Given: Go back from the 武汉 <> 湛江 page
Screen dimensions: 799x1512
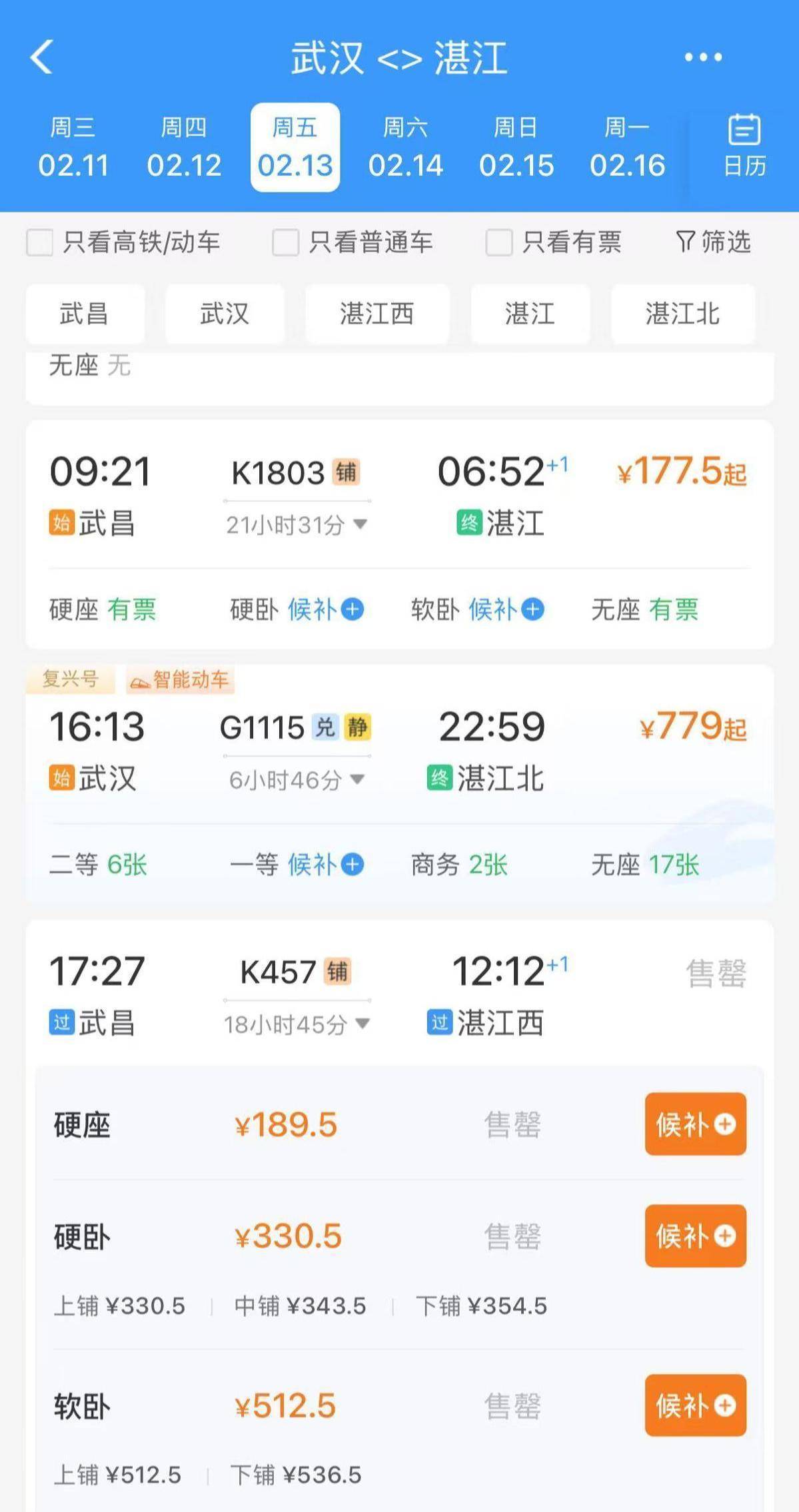Looking at the screenshot, I should [41, 57].
